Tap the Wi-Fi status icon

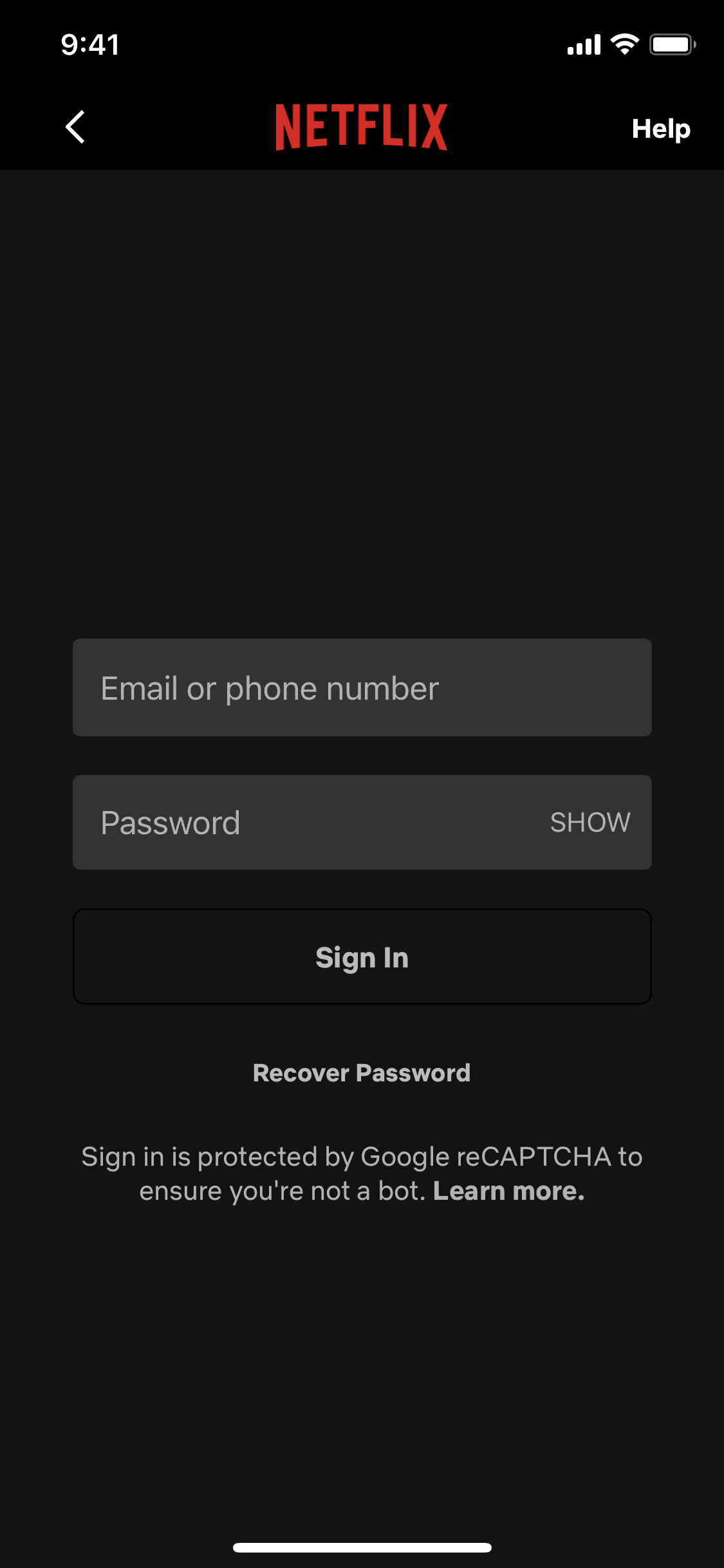tap(622, 44)
